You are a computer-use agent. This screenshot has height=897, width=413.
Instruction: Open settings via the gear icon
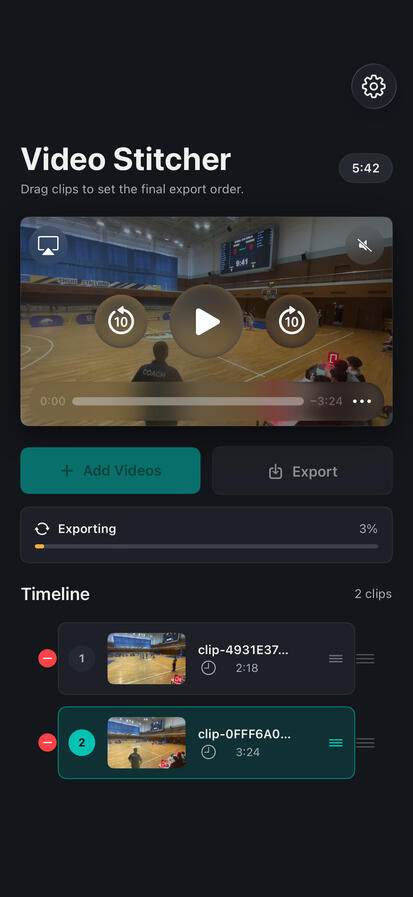(374, 86)
